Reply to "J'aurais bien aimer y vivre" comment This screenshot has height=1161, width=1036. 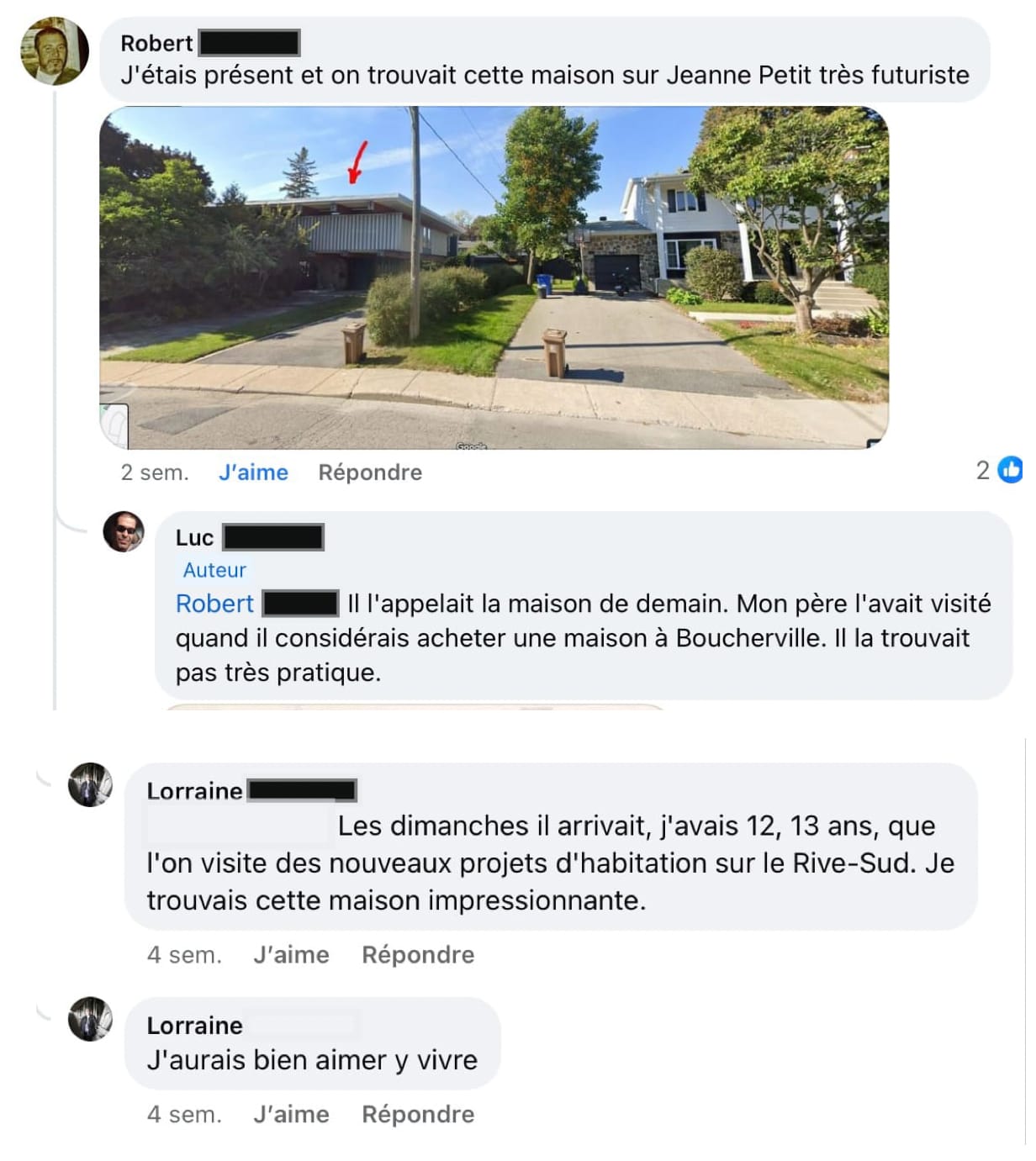[x=417, y=1114]
